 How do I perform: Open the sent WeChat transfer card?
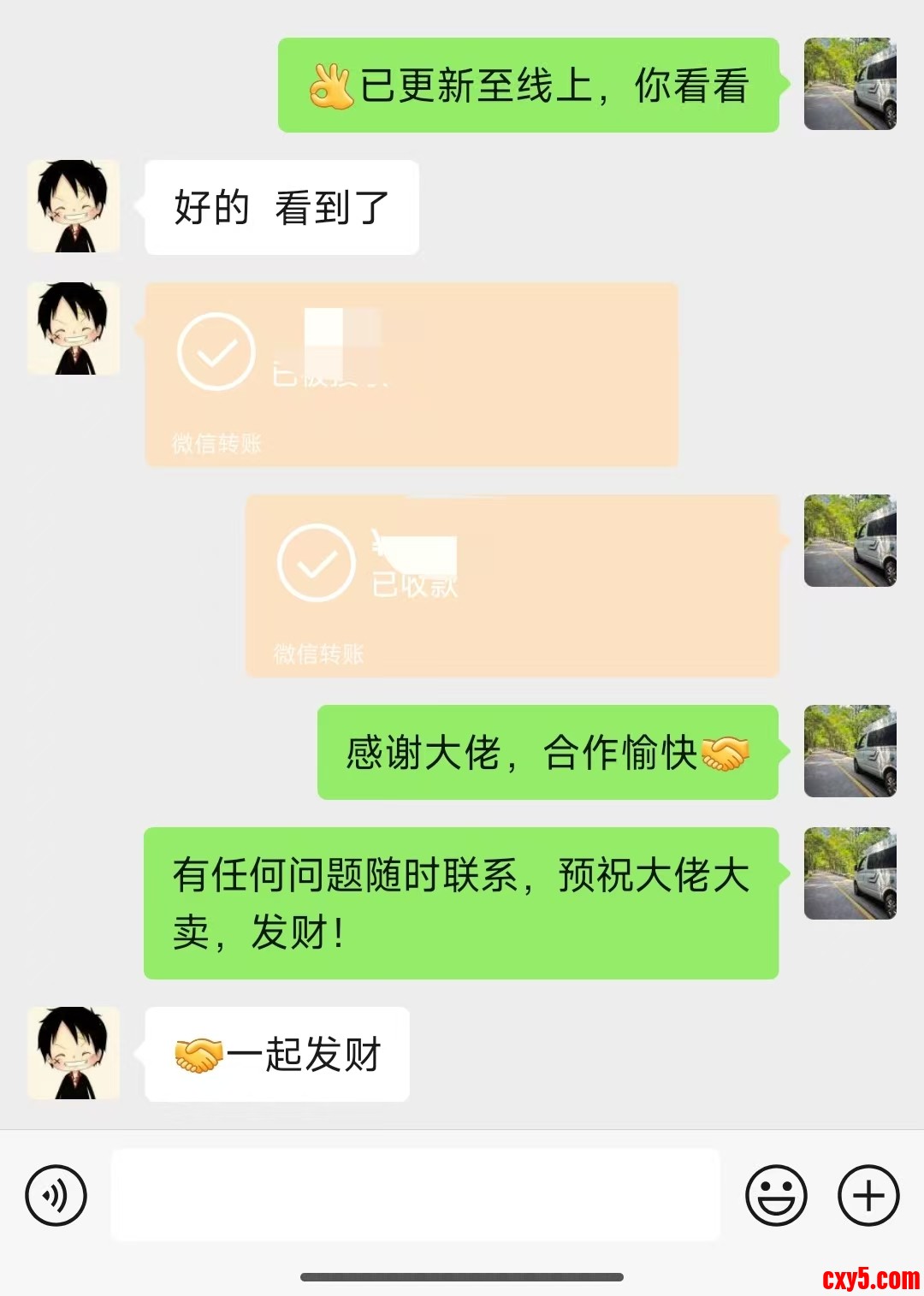click(x=512, y=586)
